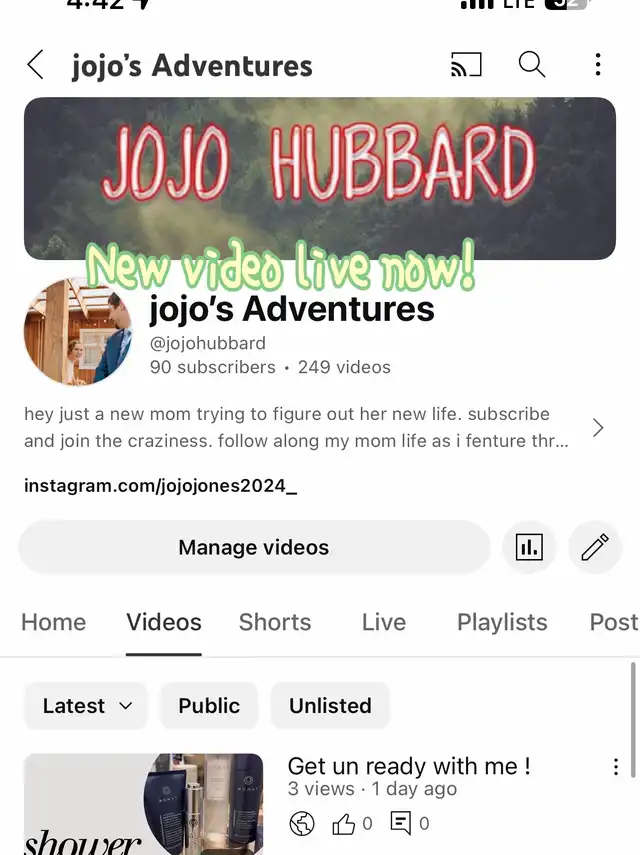The width and height of the screenshot is (640, 855).
Task: Open the Latest sort dropdown
Action: [x=86, y=706]
